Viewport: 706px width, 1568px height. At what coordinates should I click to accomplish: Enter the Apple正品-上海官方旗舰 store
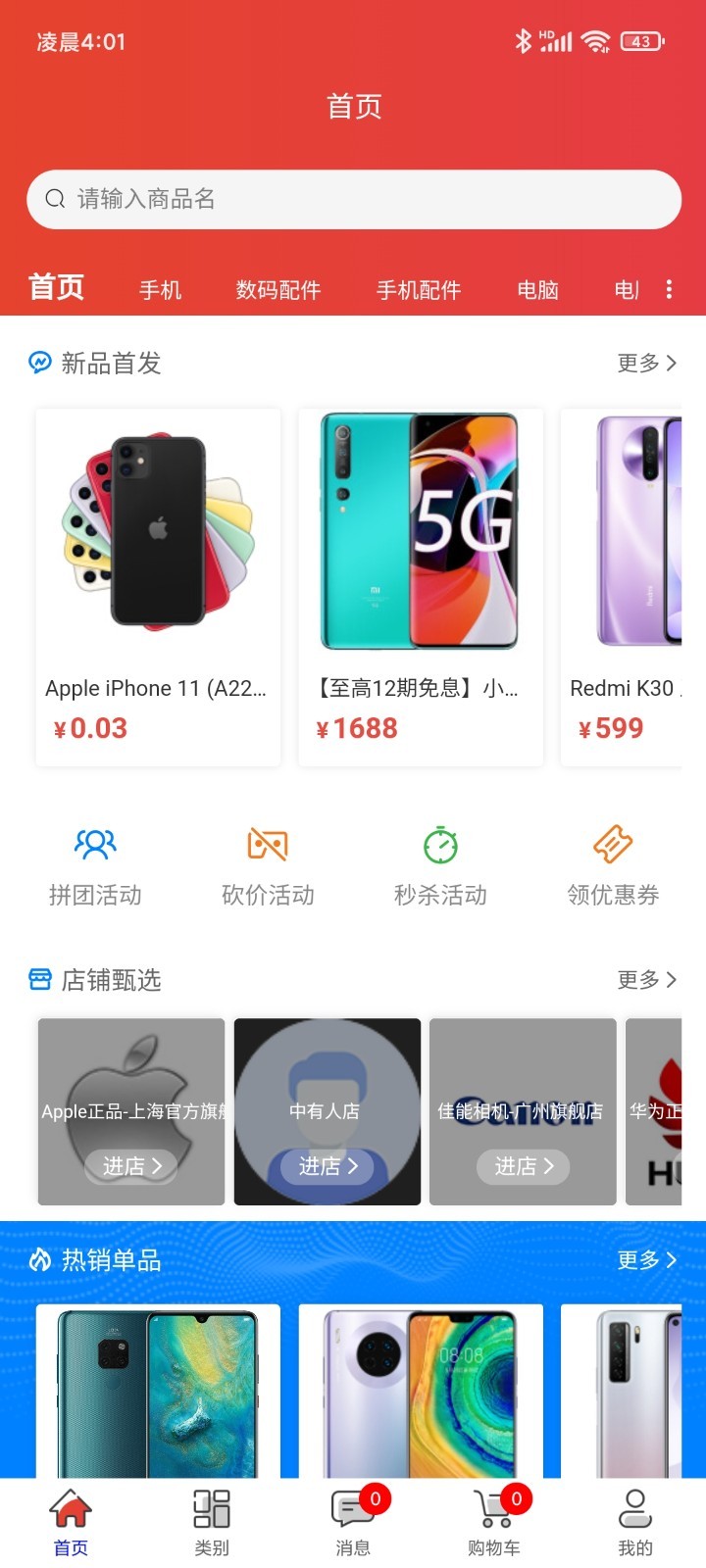coord(131,1165)
